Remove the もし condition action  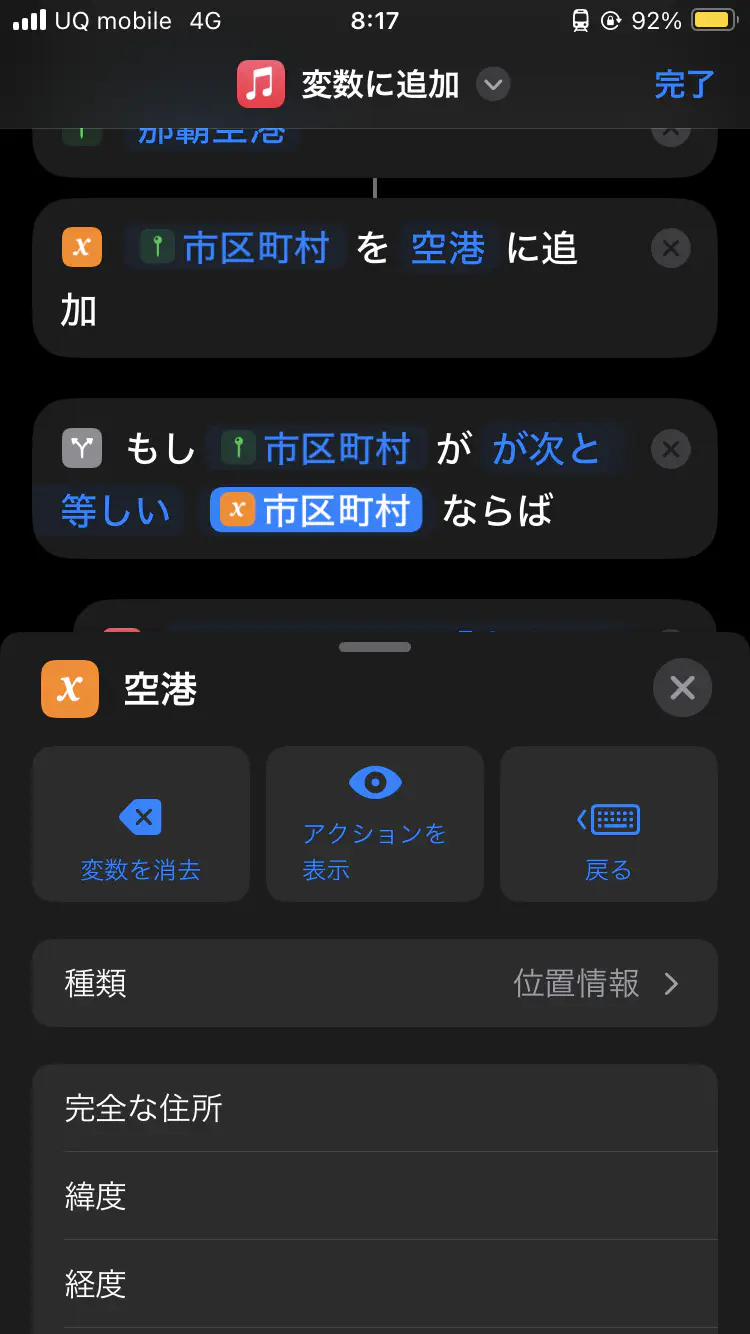670,449
